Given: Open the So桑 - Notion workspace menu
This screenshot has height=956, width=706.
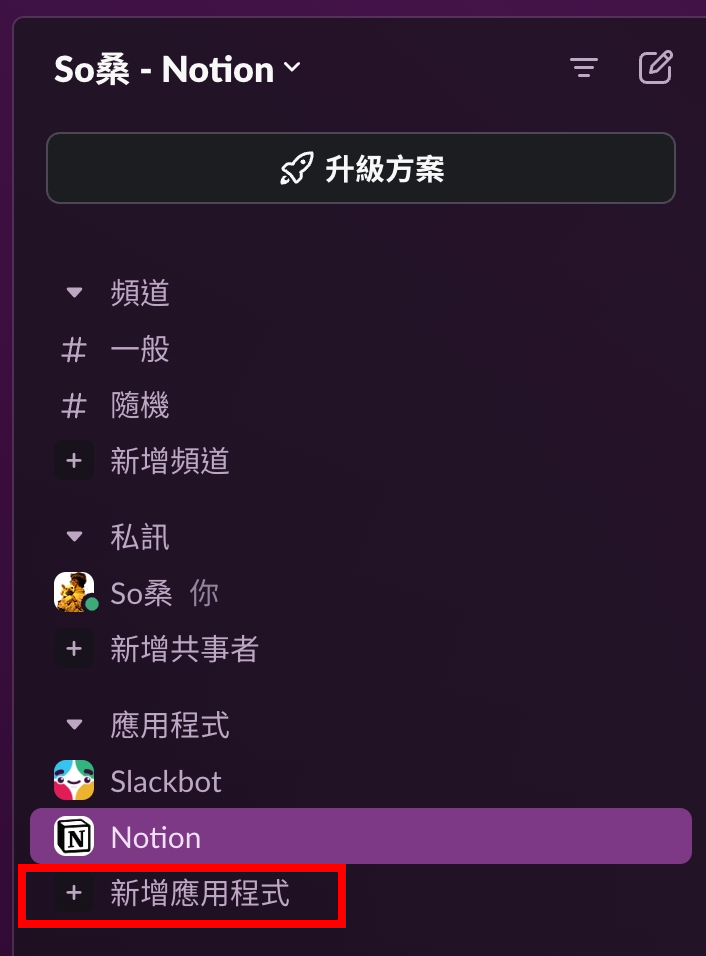Looking at the screenshot, I should click(177, 70).
